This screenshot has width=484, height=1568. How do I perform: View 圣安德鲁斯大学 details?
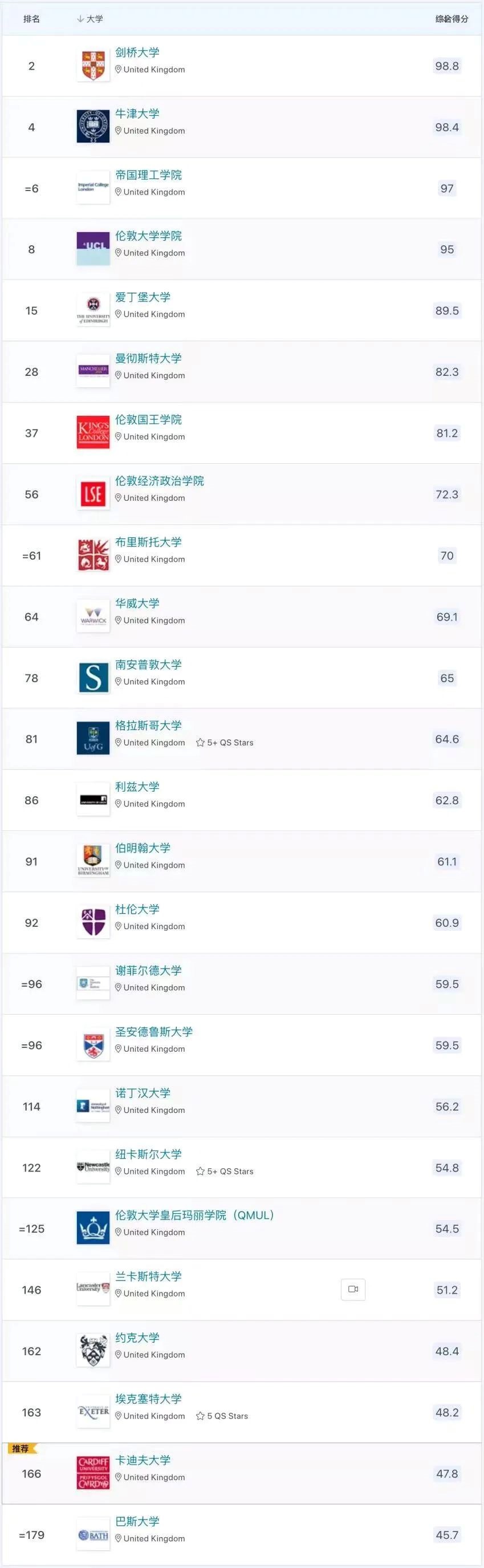click(154, 1032)
